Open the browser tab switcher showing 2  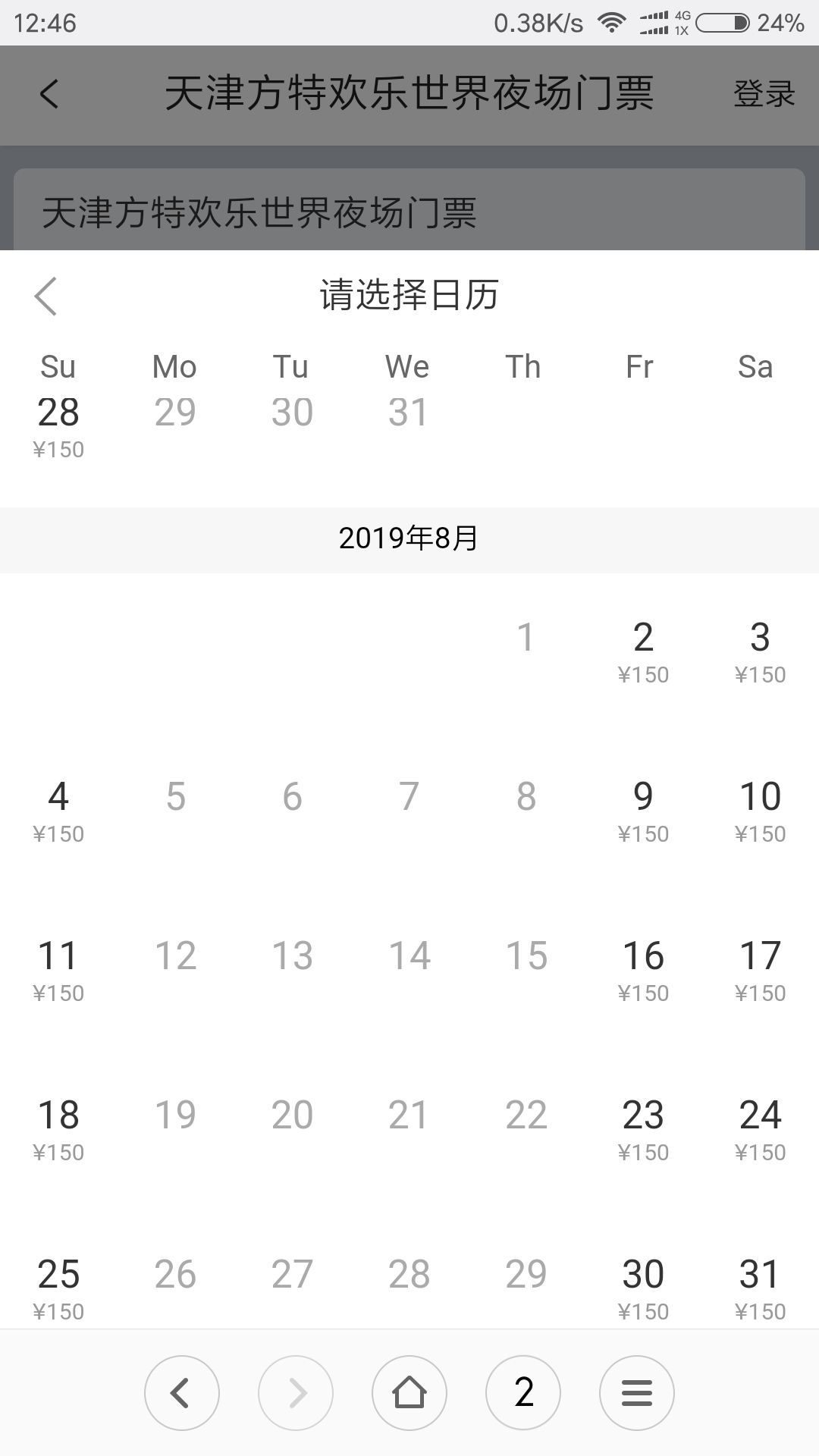click(523, 1393)
